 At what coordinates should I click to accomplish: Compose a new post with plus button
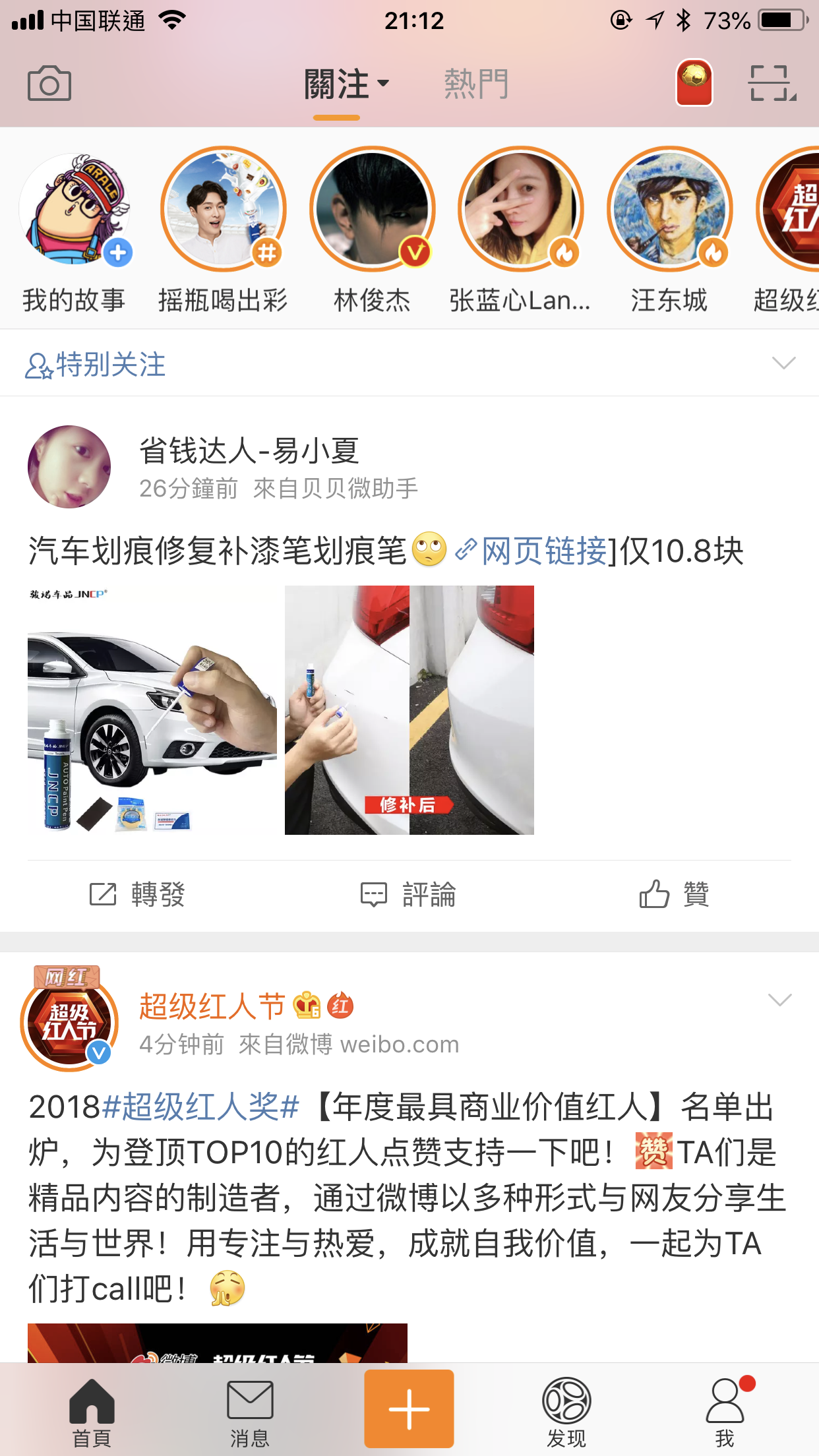click(x=409, y=1409)
